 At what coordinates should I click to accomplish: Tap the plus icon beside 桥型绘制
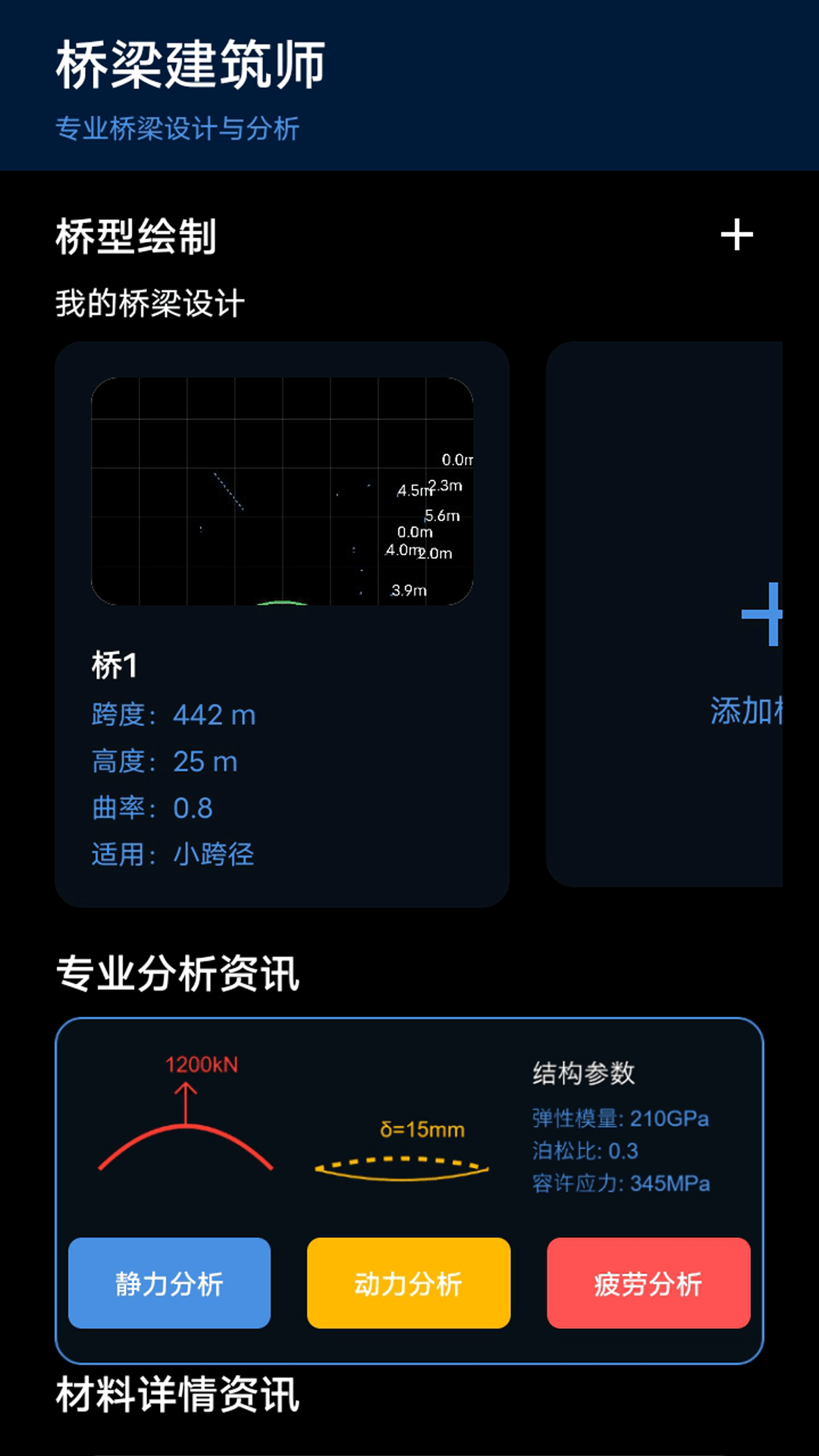click(x=736, y=234)
